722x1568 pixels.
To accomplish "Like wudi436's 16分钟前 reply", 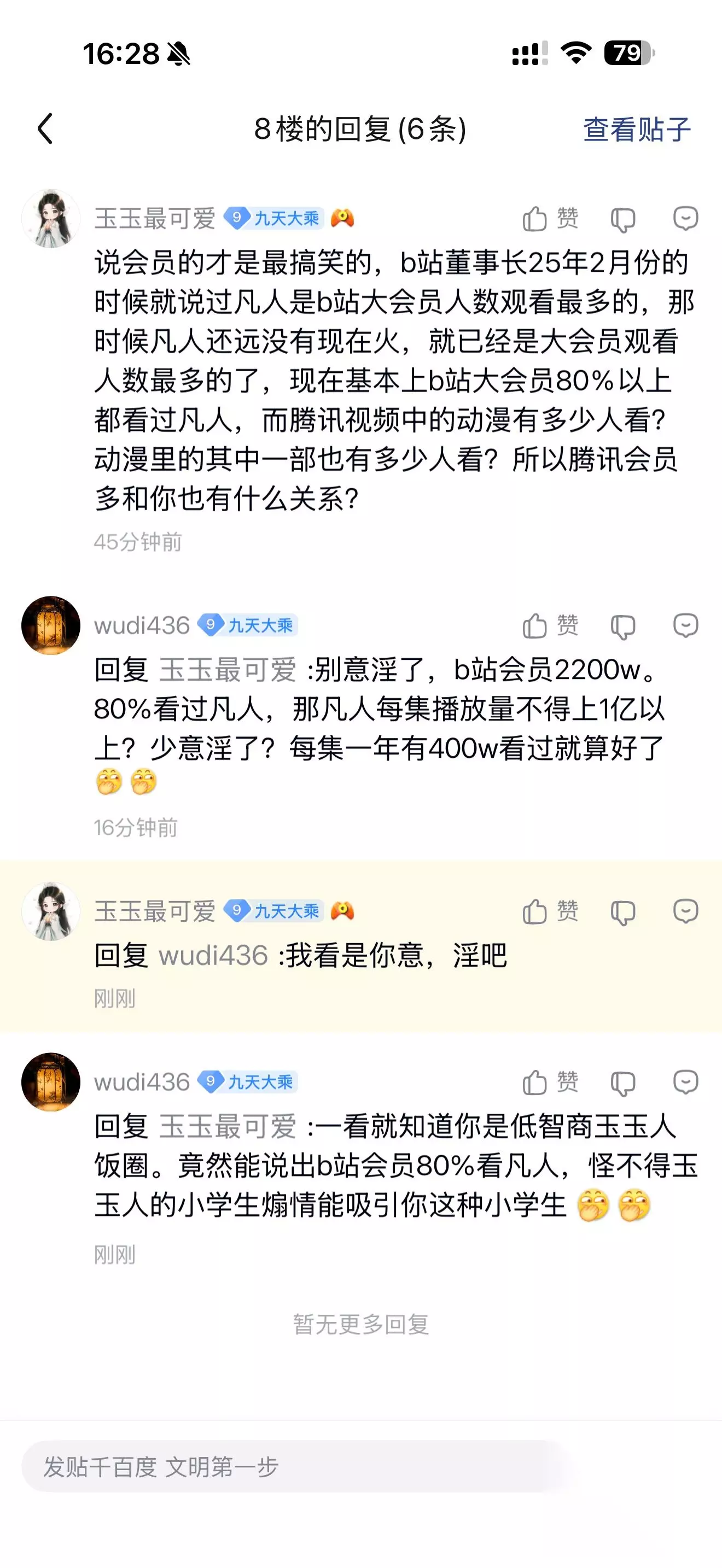I will pos(550,626).
